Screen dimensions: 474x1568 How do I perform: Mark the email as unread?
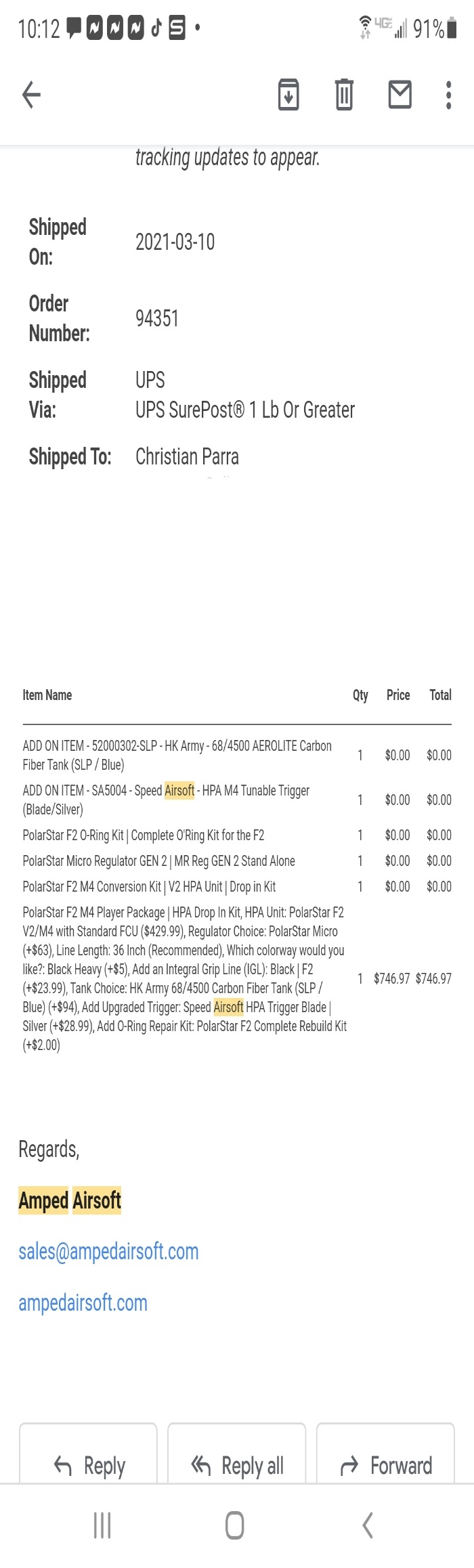coord(400,94)
